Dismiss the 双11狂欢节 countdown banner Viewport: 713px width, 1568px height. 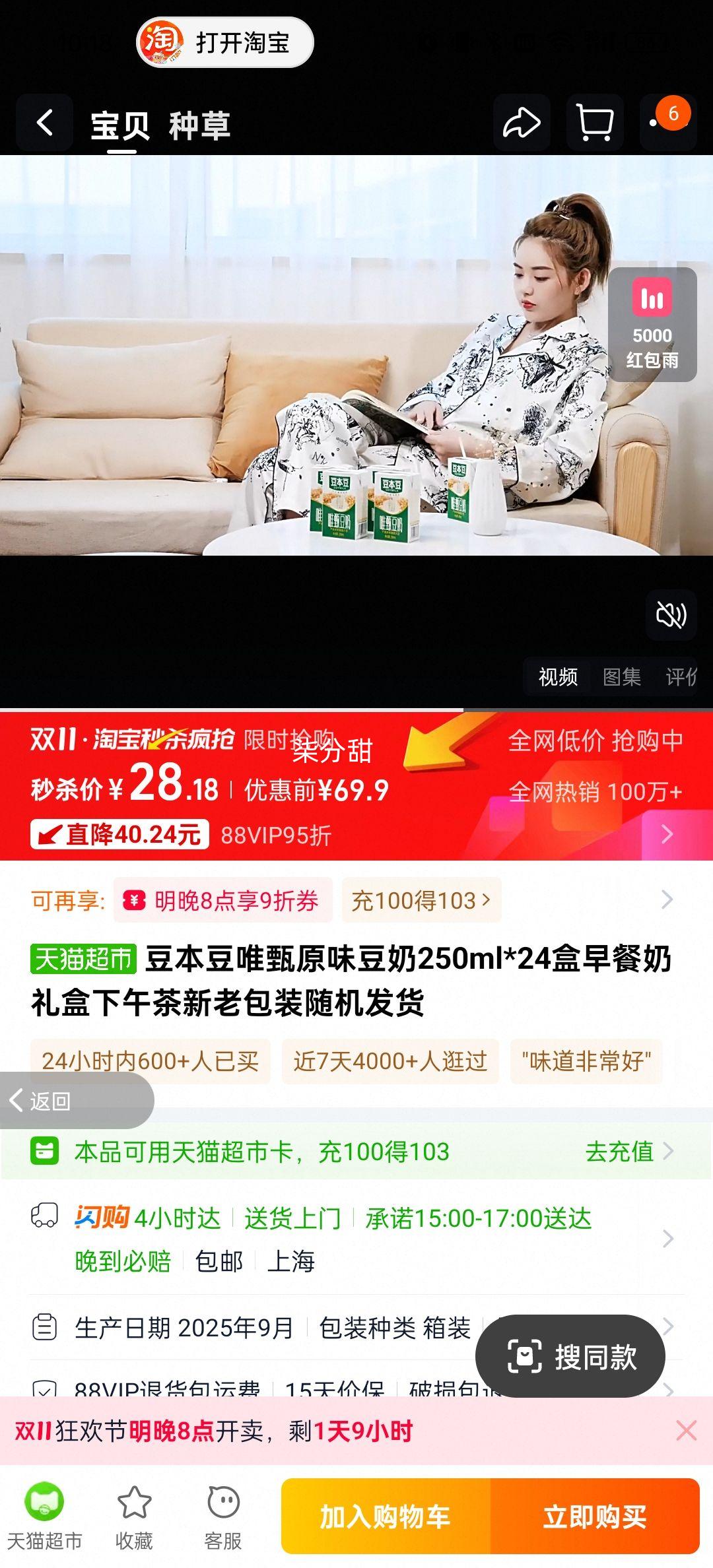point(686,1431)
